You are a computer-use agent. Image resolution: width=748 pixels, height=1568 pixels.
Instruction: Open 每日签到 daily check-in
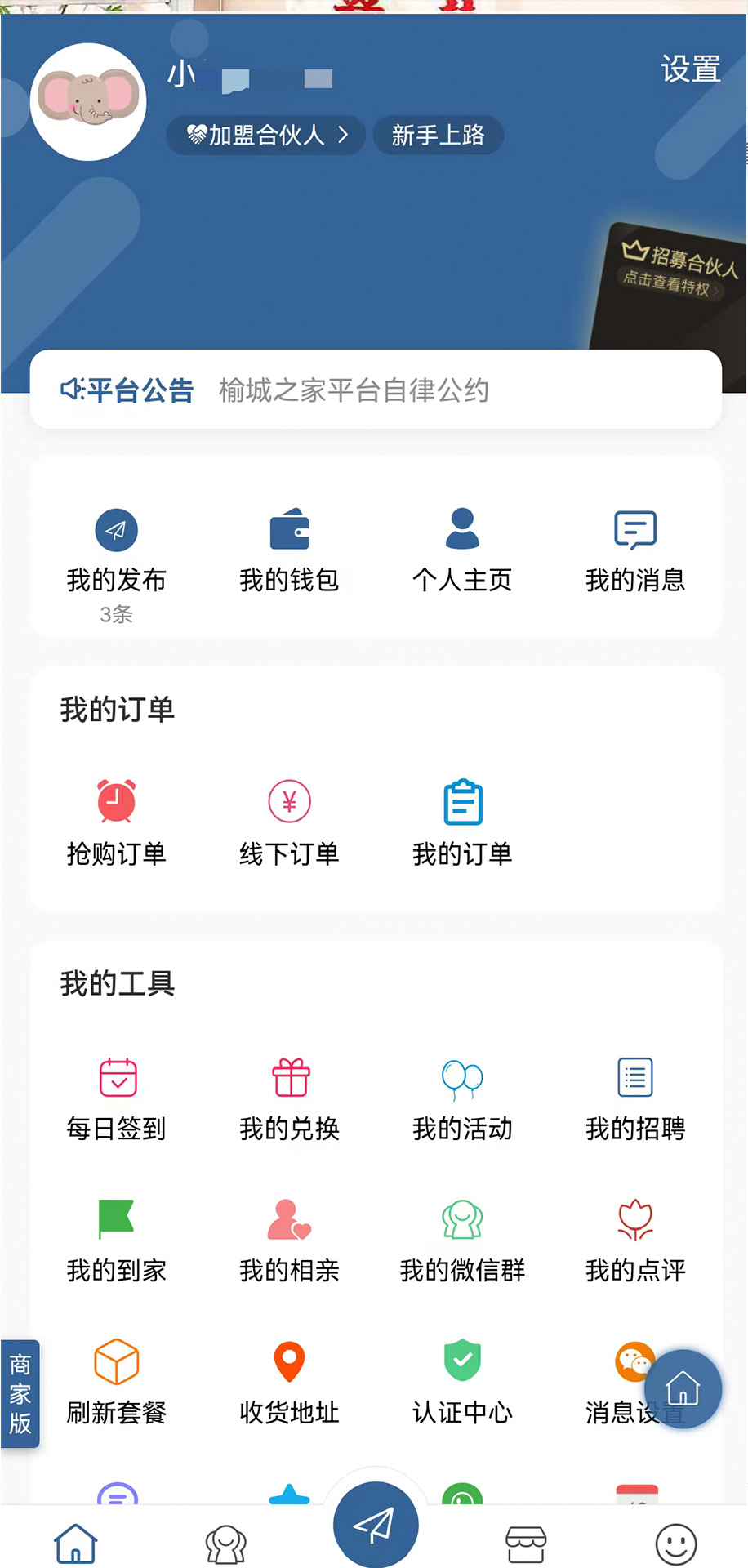tap(116, 1098)
